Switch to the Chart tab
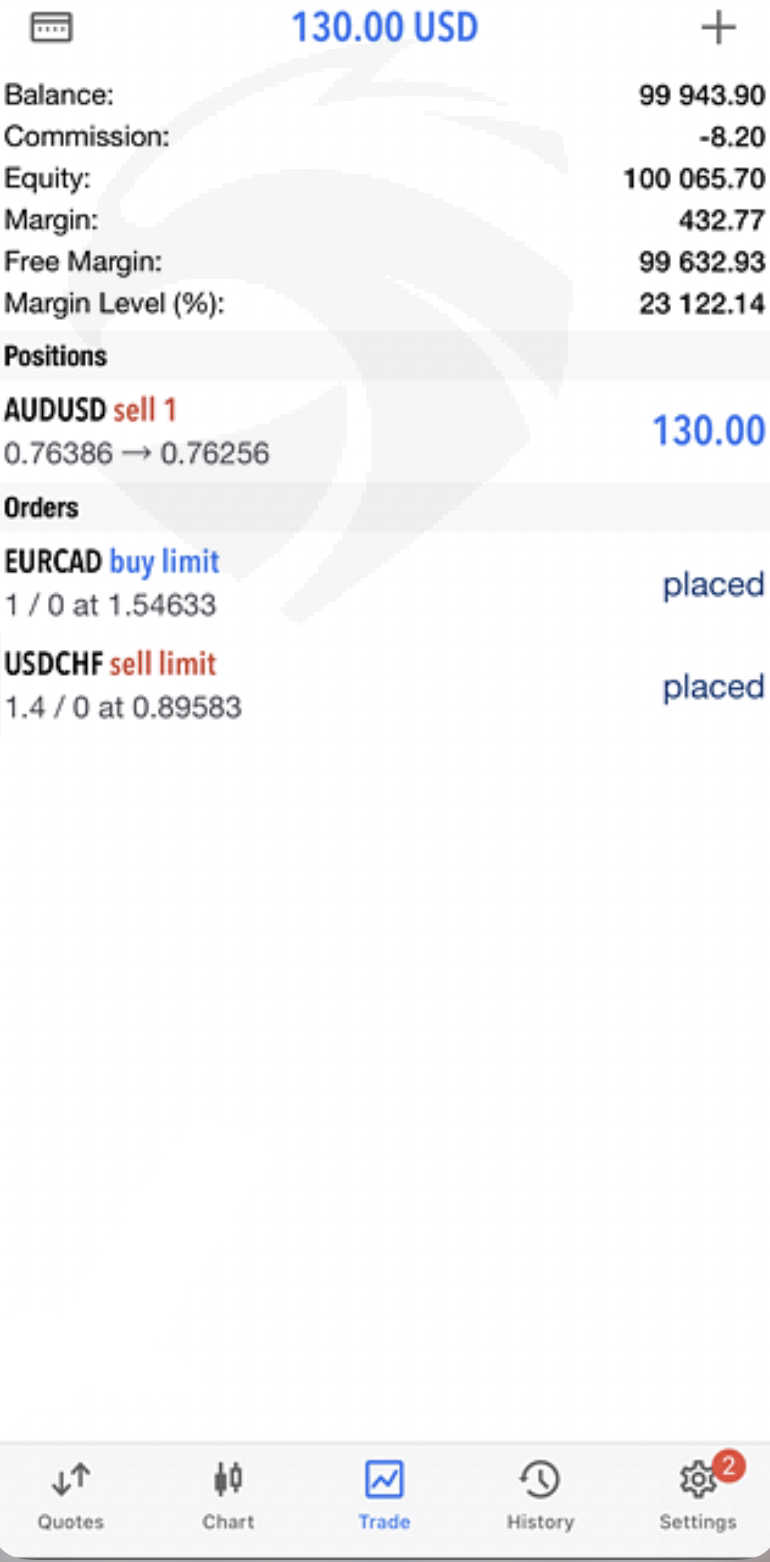The image size is (770, 1562). click(228, 1497)
